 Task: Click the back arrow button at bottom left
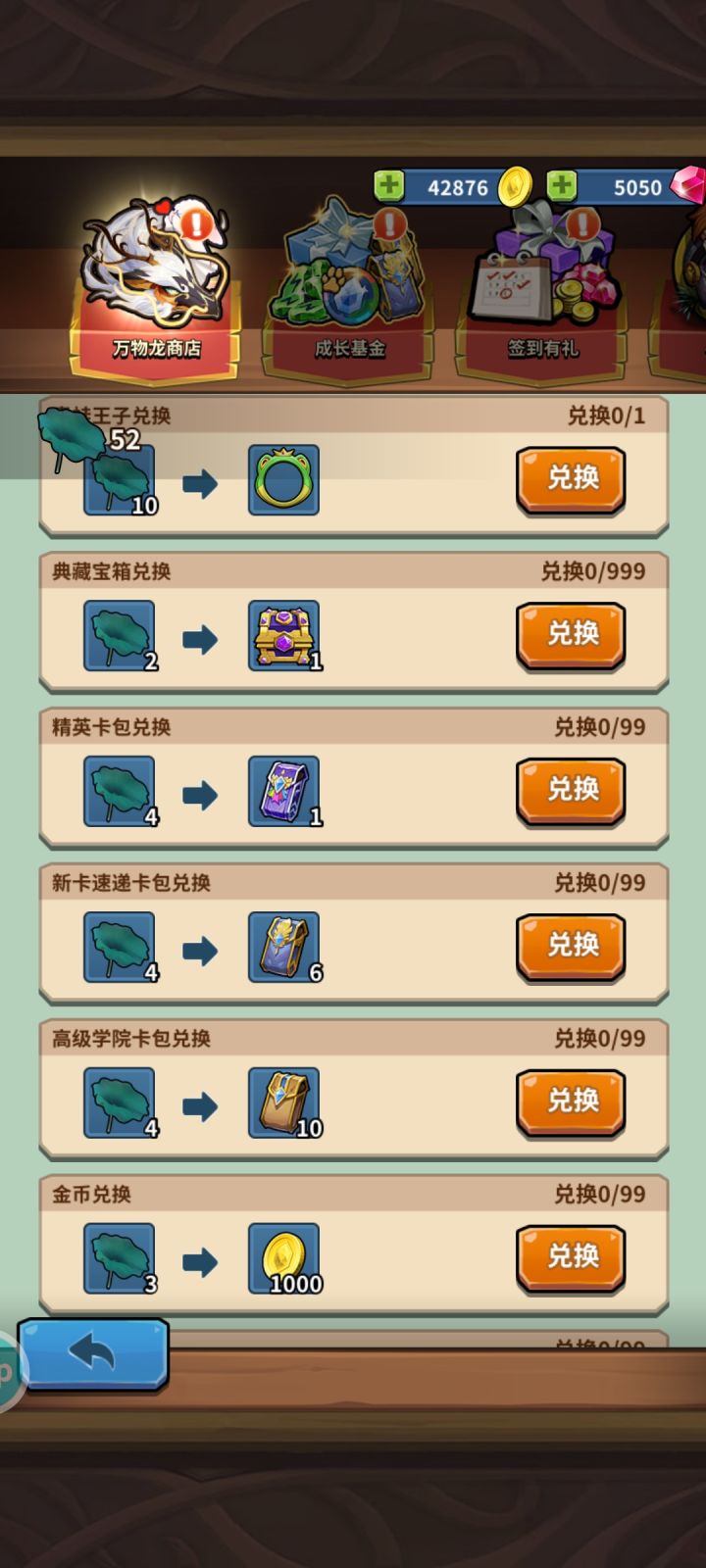95,1353
